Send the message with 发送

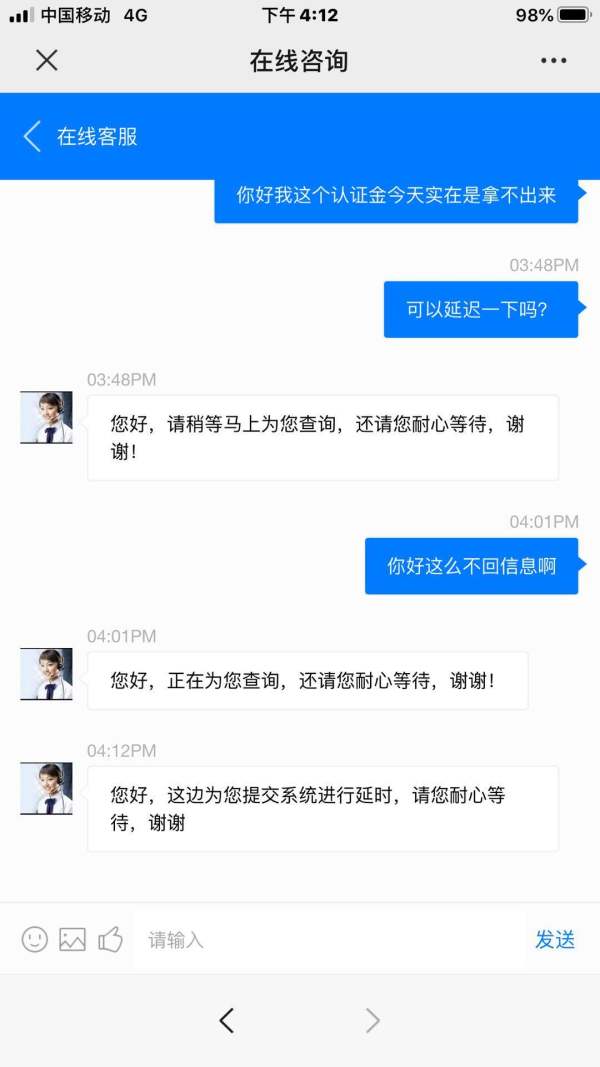(554, 940)
